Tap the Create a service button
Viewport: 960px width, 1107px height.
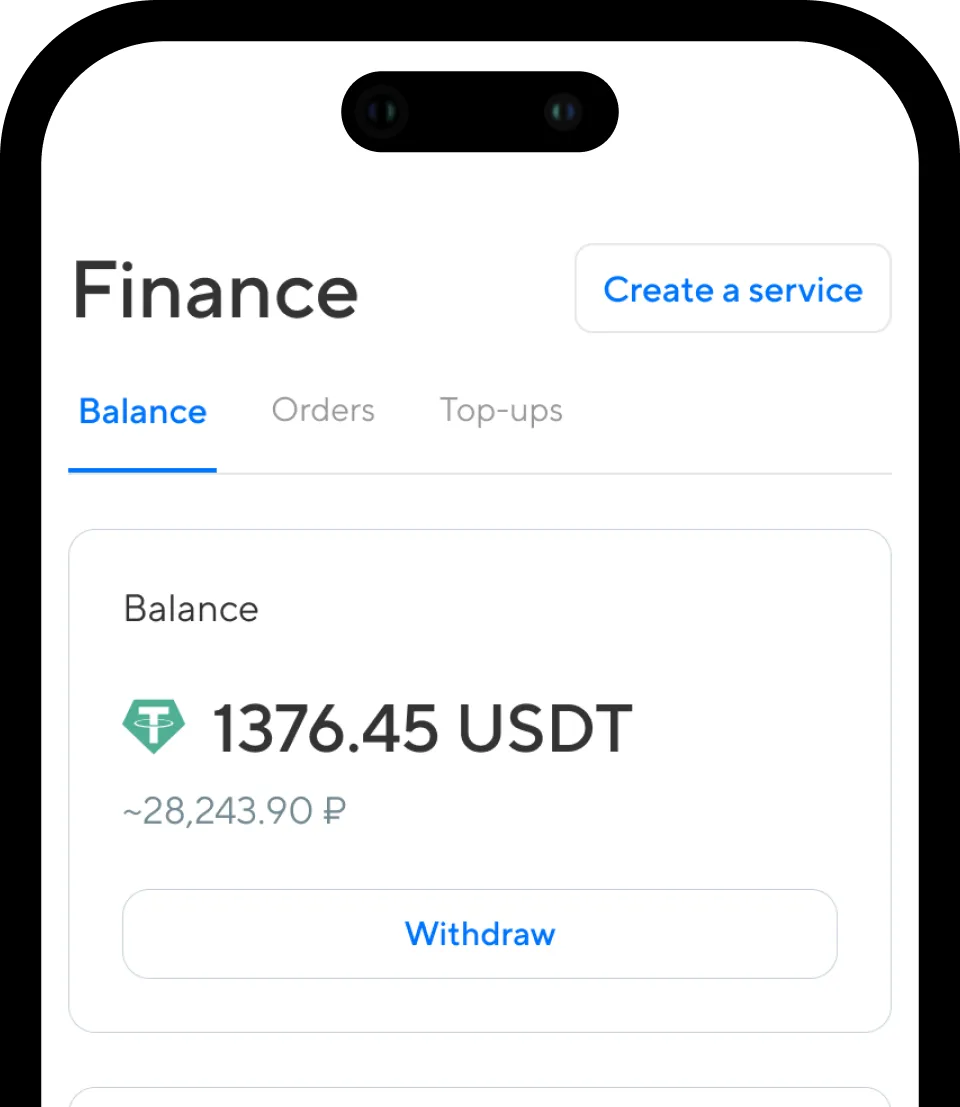(x=732, y=289)
